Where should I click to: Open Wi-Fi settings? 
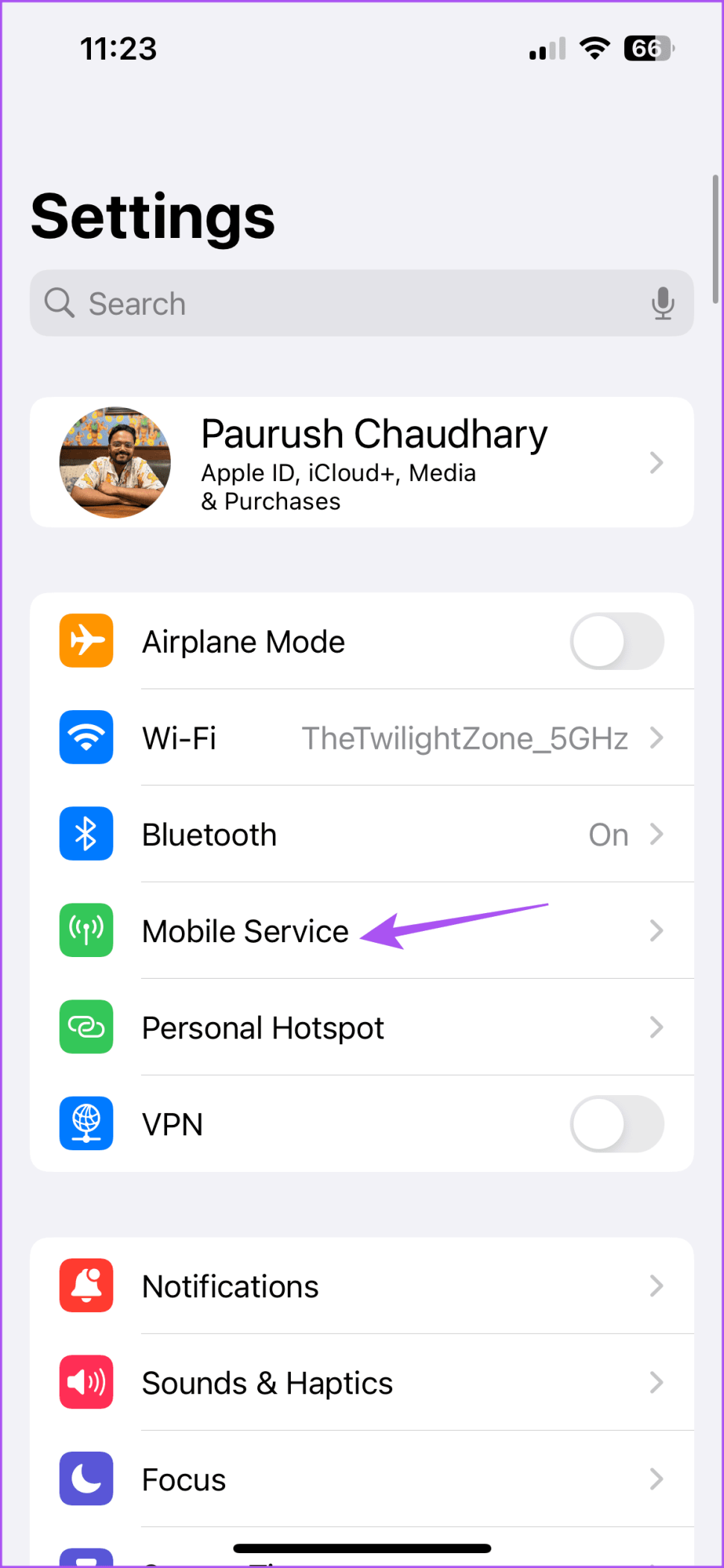(362, 738)
